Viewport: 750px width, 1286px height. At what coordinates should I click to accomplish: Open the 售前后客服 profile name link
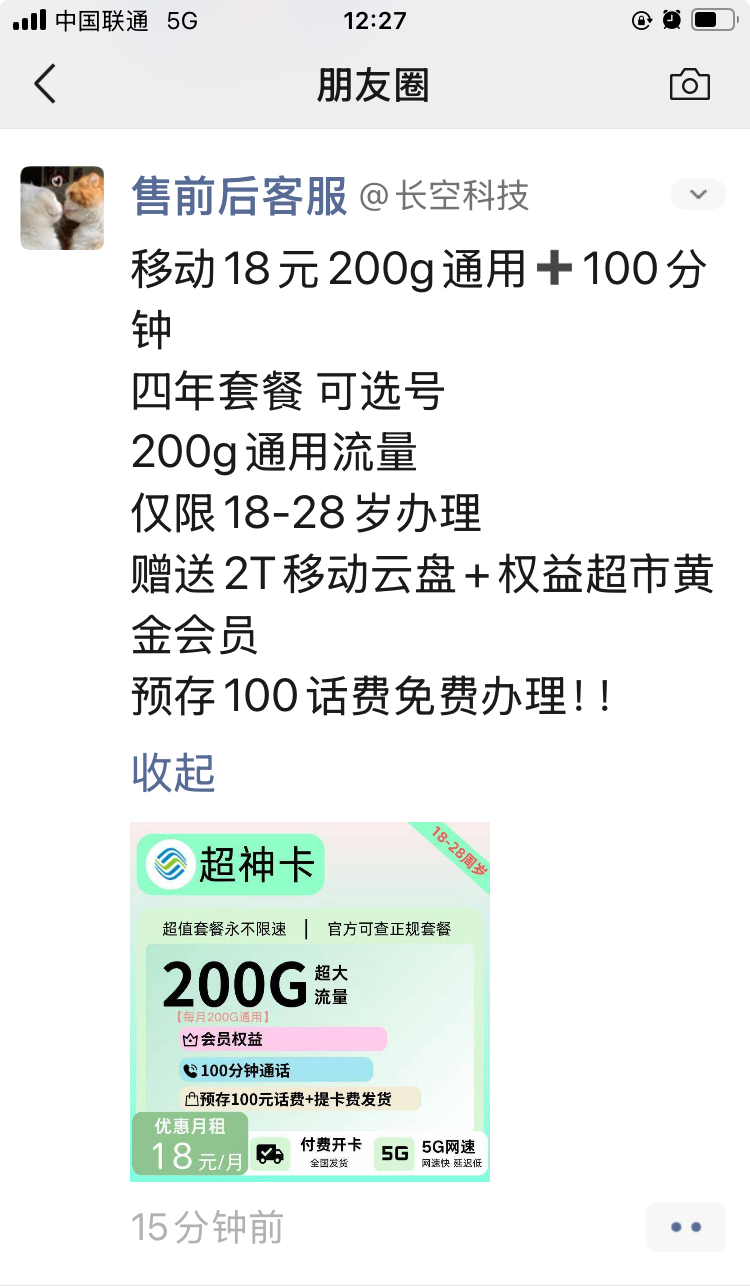click(x=239, y=197)
